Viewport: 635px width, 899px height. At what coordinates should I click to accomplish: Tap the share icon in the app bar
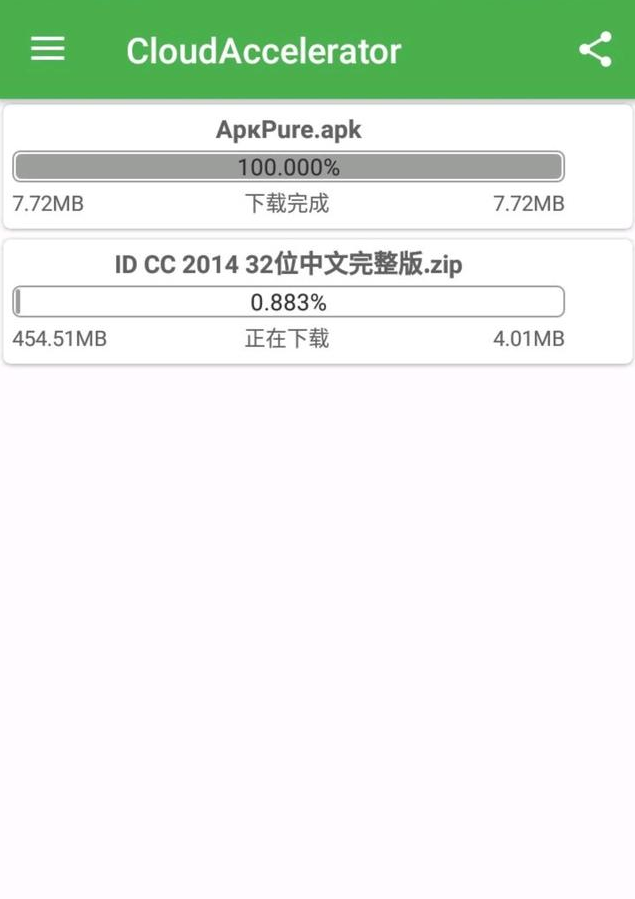pyautogui.click(x=595, y=49)
